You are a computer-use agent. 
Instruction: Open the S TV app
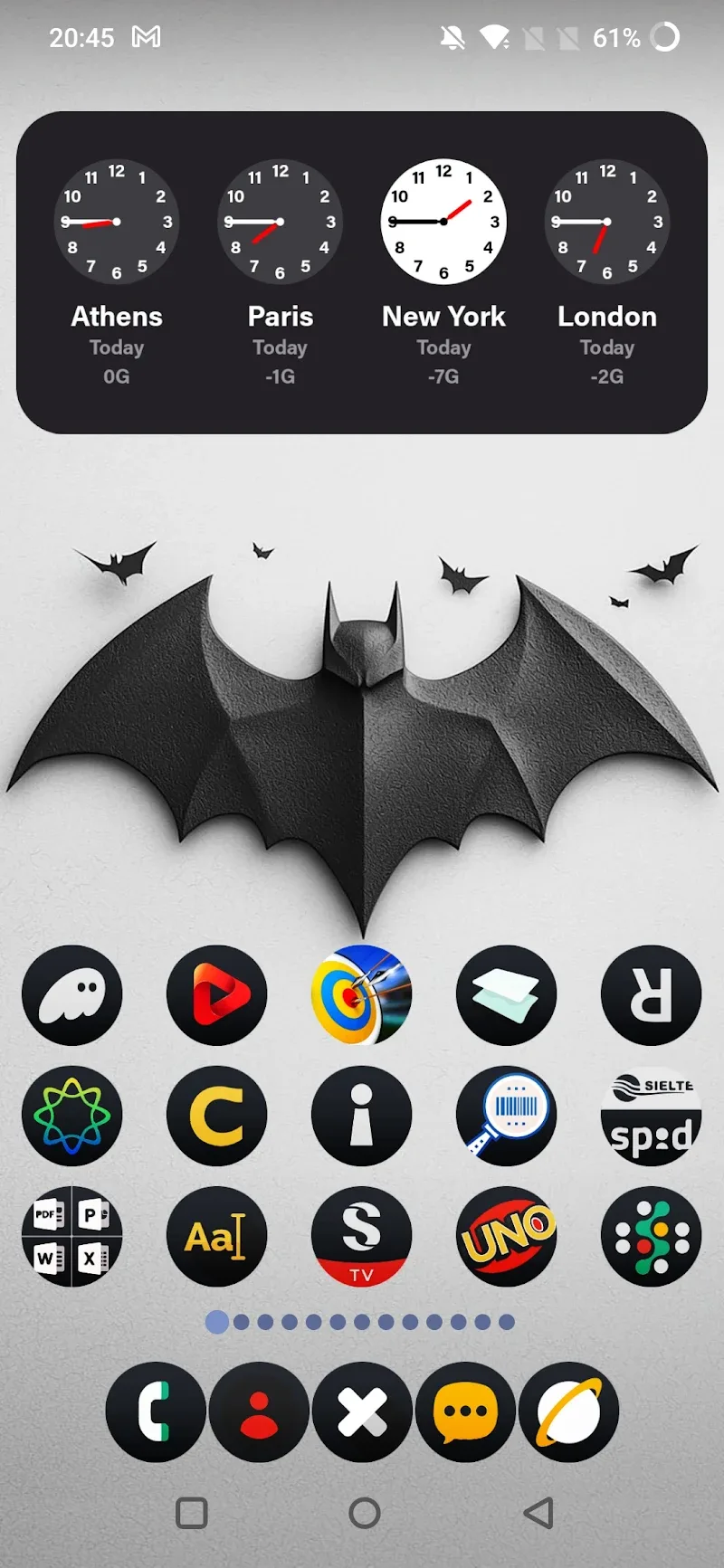(362, 1236)
